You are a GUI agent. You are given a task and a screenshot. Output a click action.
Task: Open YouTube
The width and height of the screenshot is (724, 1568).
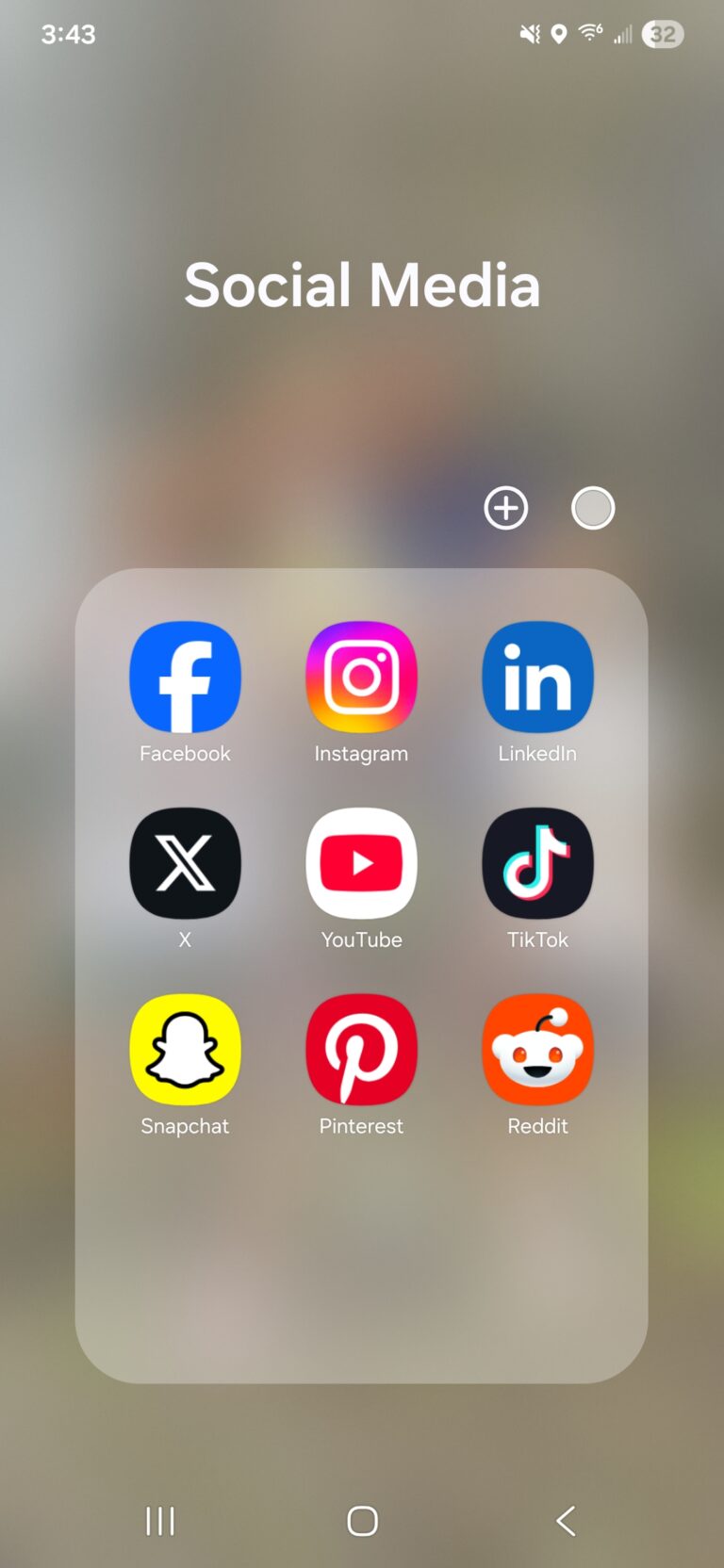(x=361, y=863)
